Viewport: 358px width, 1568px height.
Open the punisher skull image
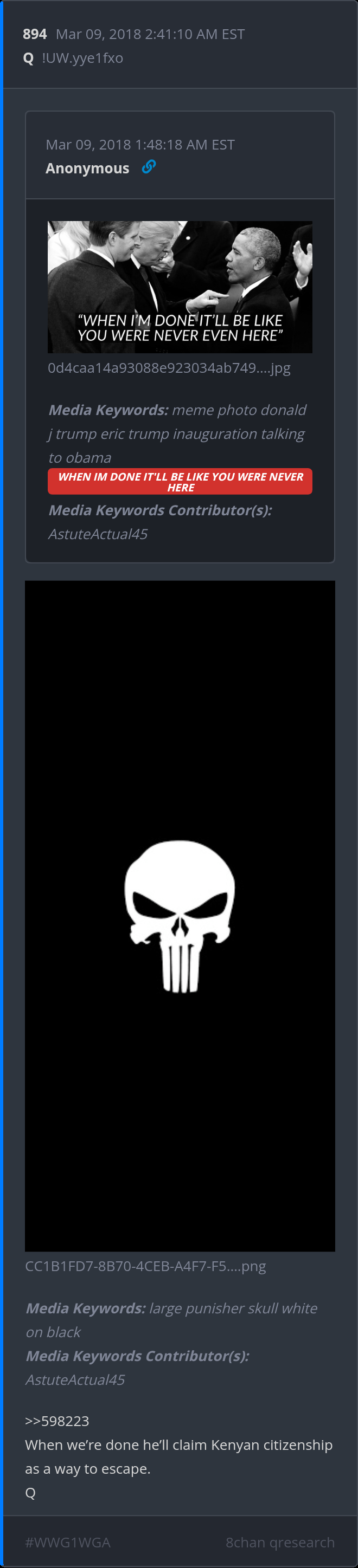180,916
